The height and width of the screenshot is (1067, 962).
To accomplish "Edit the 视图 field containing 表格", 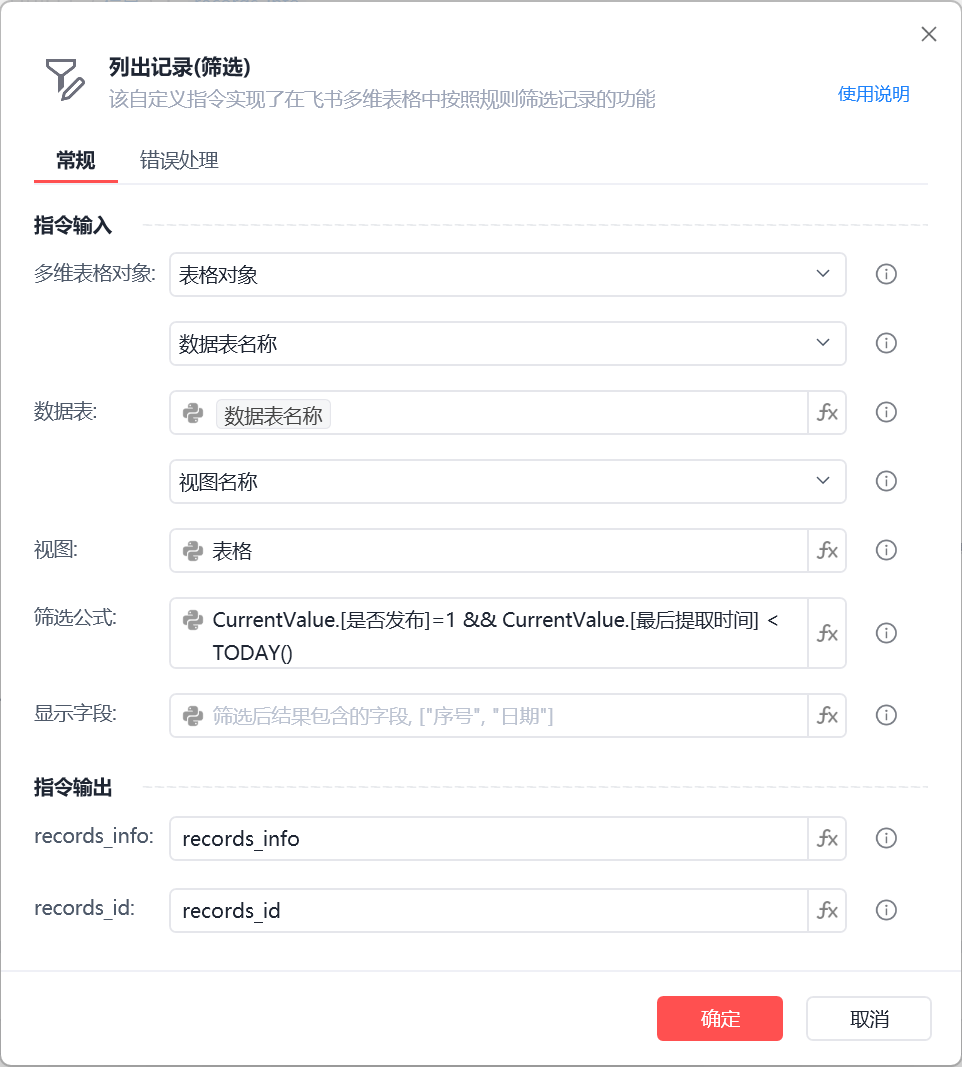I will tap(500, 550).
